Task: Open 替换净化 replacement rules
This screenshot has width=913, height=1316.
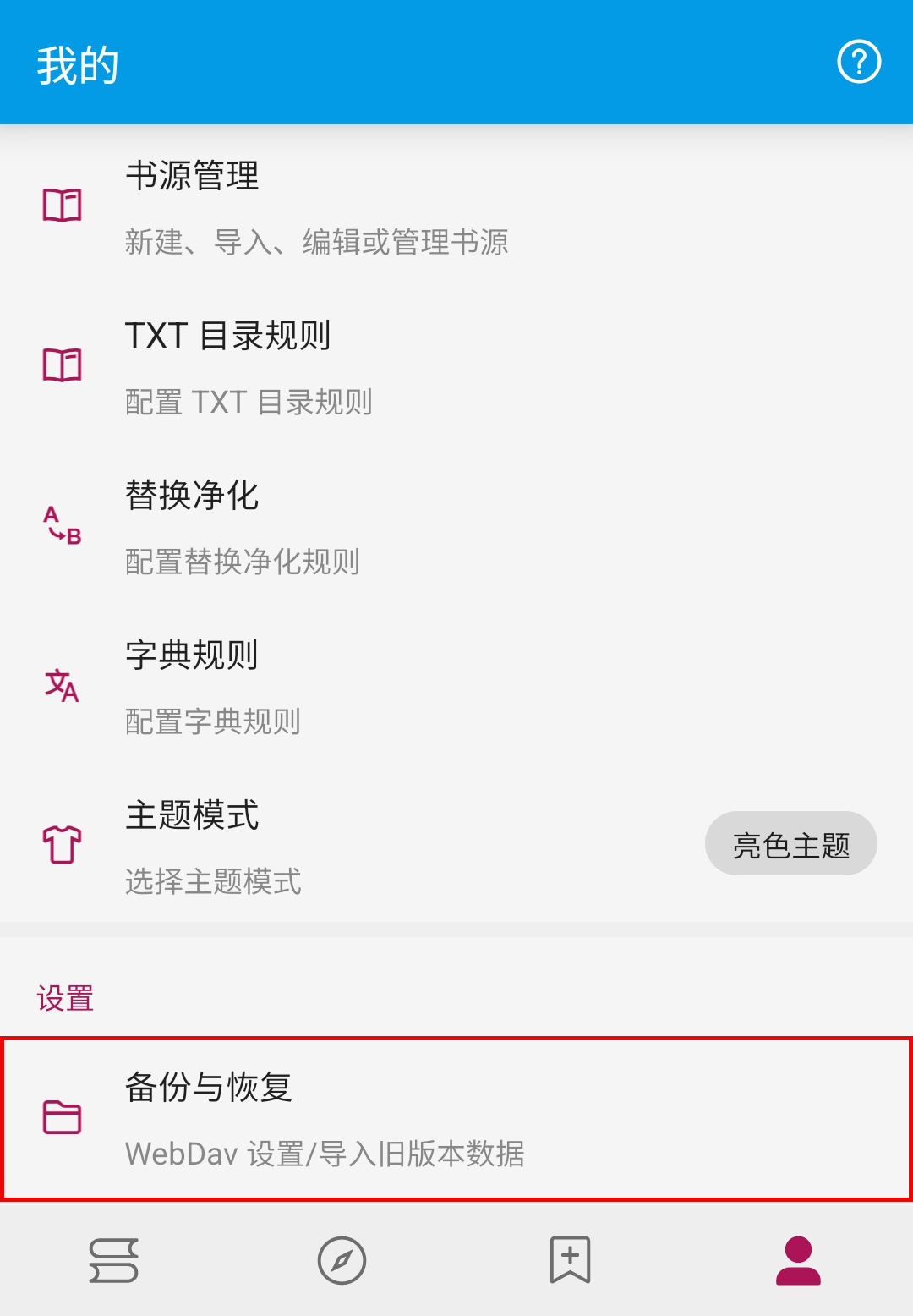Action: tap(456, 525)
